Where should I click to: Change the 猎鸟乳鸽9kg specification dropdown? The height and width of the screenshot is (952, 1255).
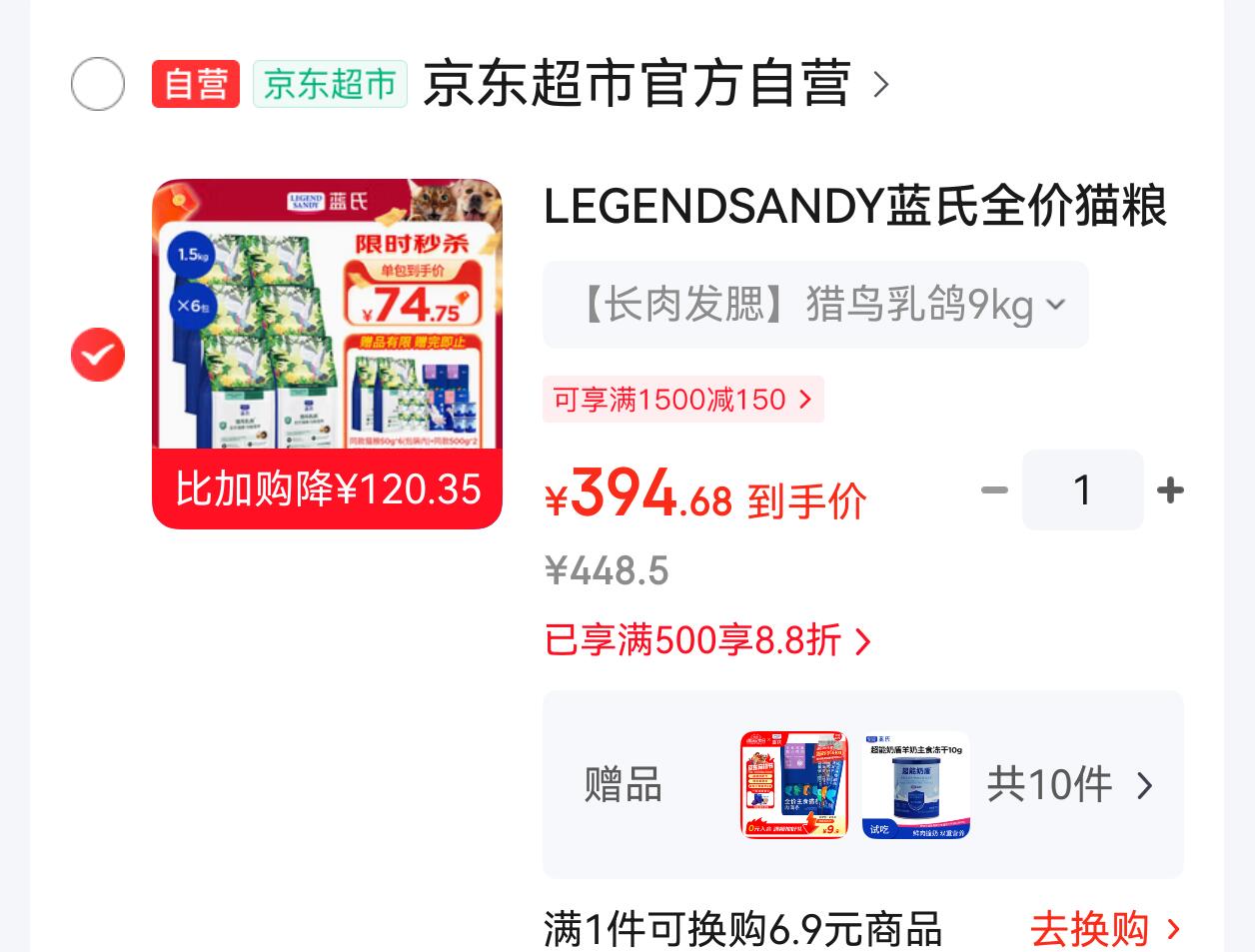(815, 305)
